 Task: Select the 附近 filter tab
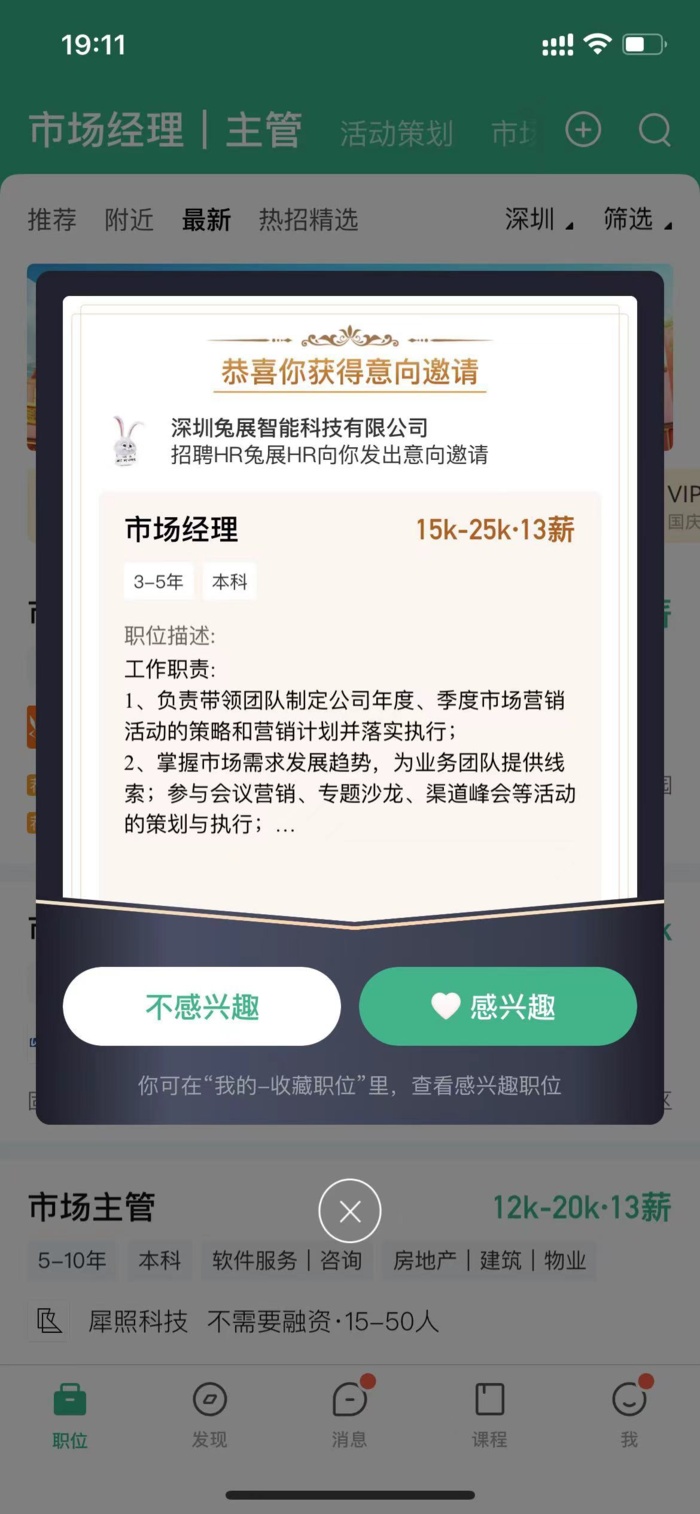[129, 220]
